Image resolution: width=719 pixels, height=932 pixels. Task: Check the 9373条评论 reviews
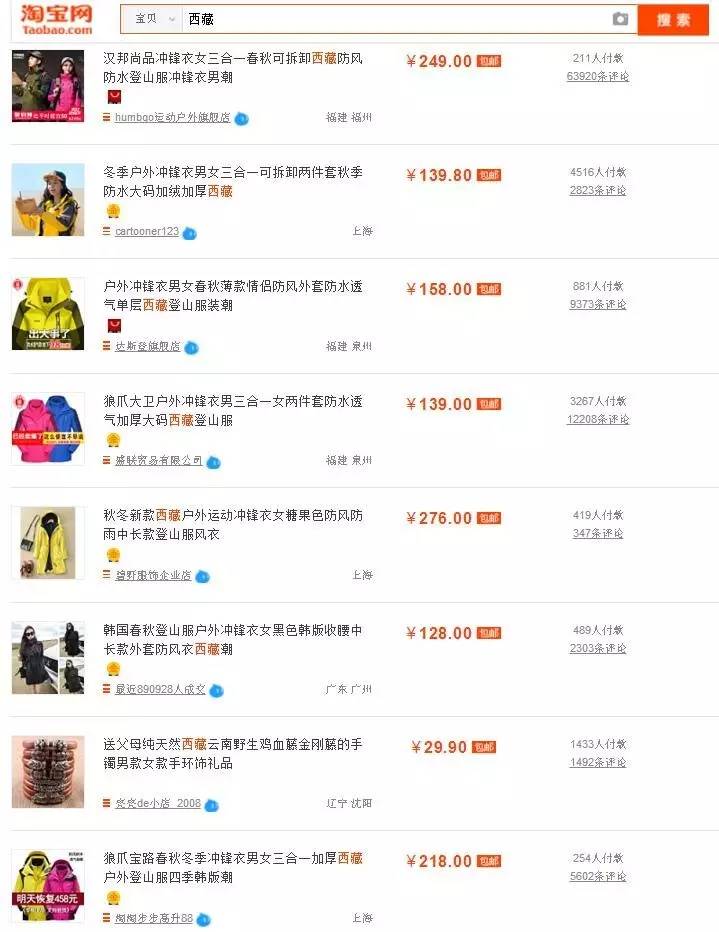[x=597, y=304]
